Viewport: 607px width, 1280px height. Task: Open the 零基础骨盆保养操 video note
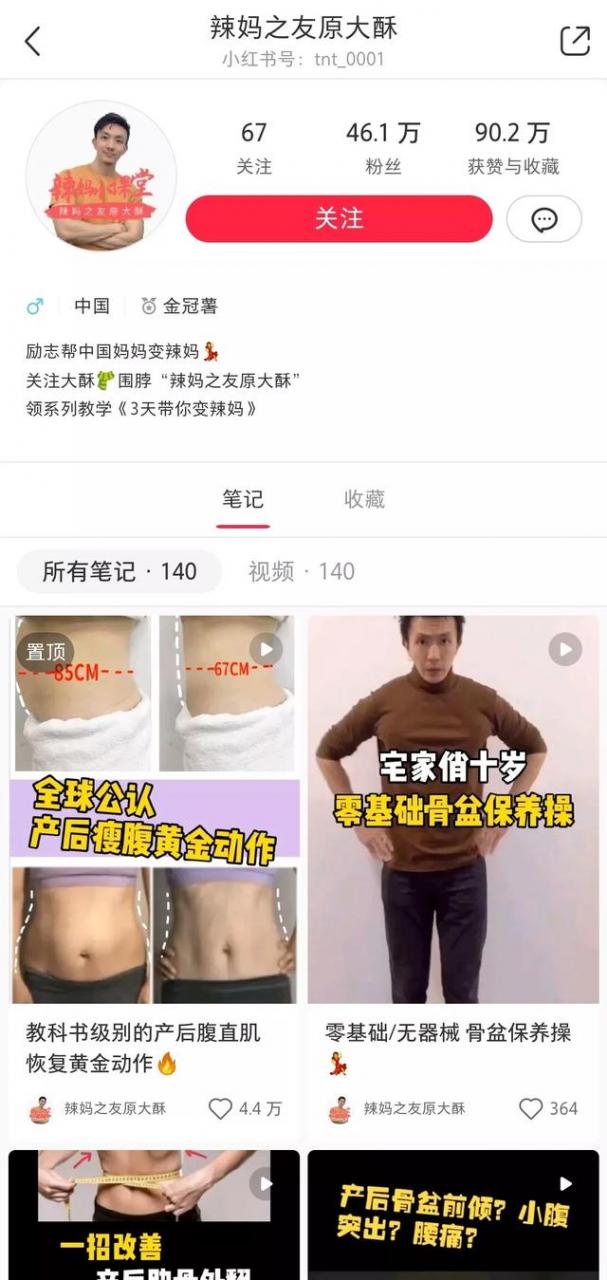point(453,808)
